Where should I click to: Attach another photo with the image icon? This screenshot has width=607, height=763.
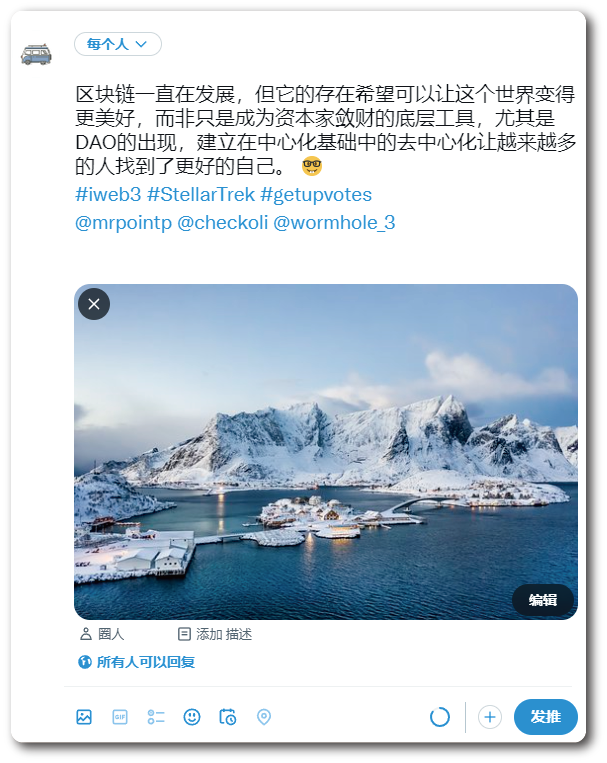click(x=84, y=717)
